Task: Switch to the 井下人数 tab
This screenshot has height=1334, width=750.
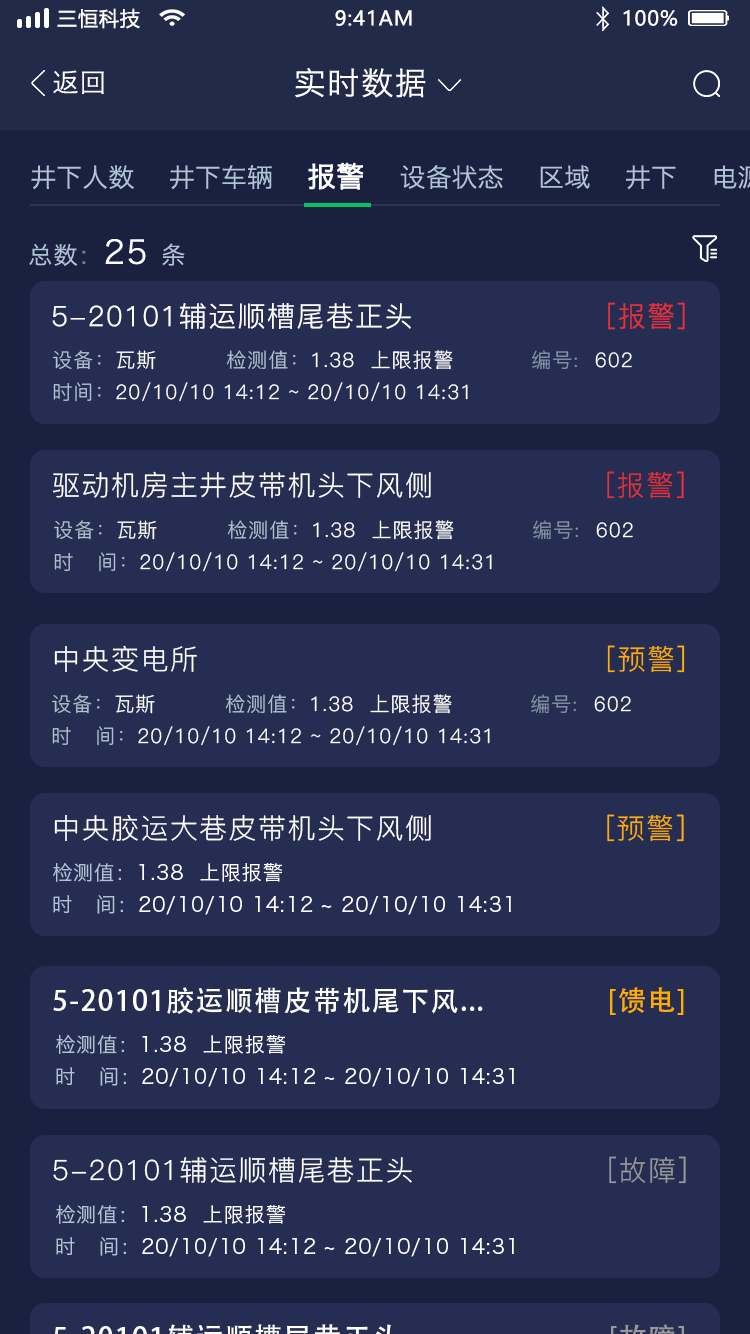Action: coord(83,178)
